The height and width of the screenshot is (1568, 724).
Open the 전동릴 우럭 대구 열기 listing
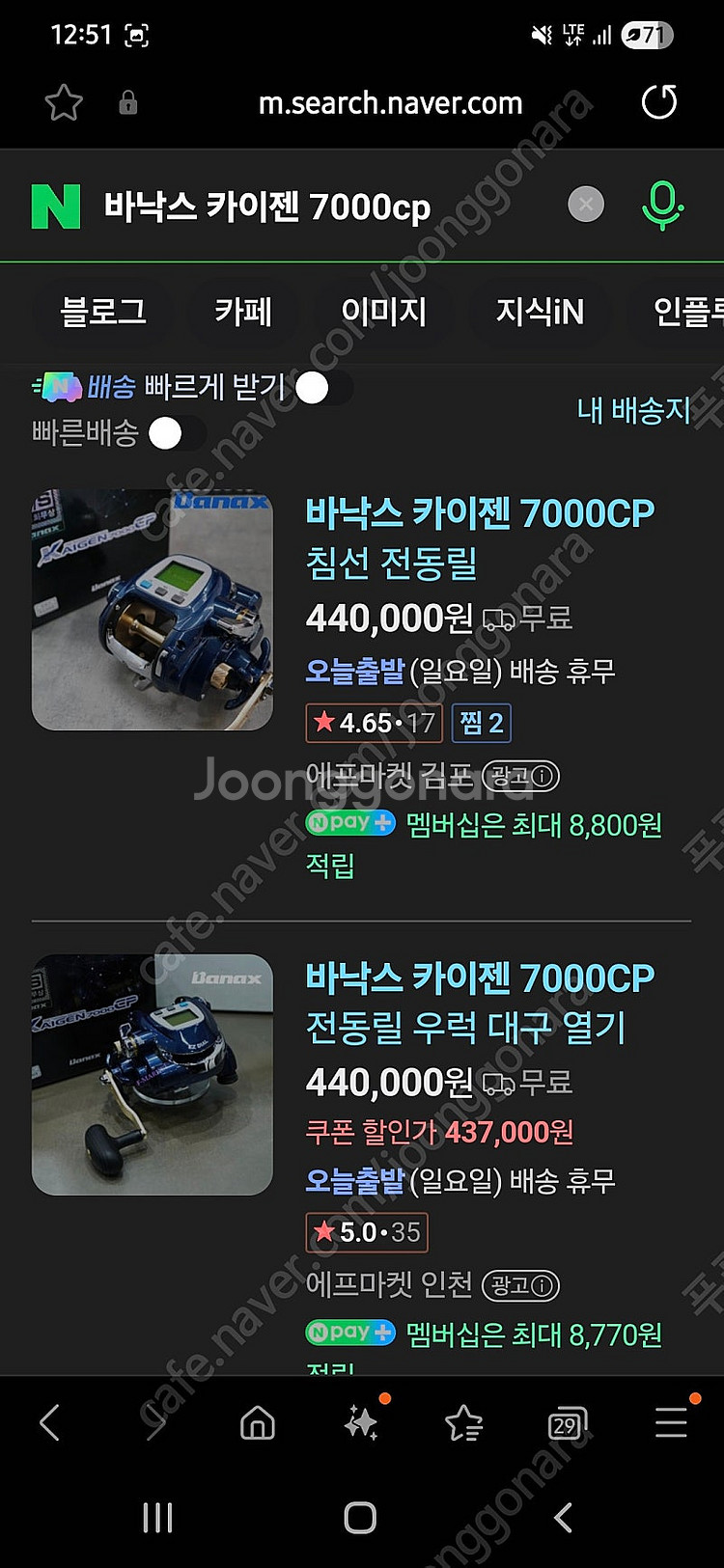click(x=480, y=1002)
